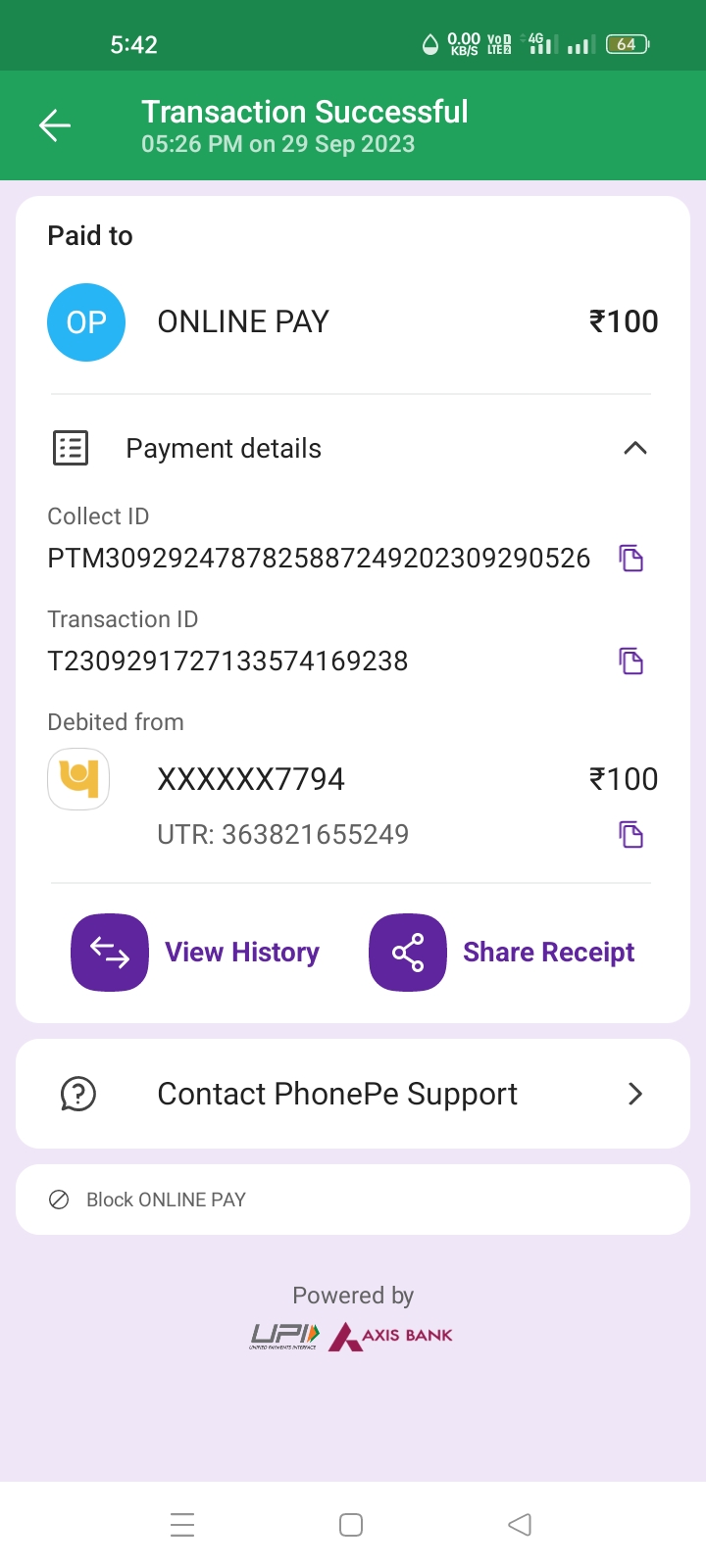Block ONLINE PAY
Image resolution: width=706 pixels, height=1568 pixels.
coord(165,1200)
